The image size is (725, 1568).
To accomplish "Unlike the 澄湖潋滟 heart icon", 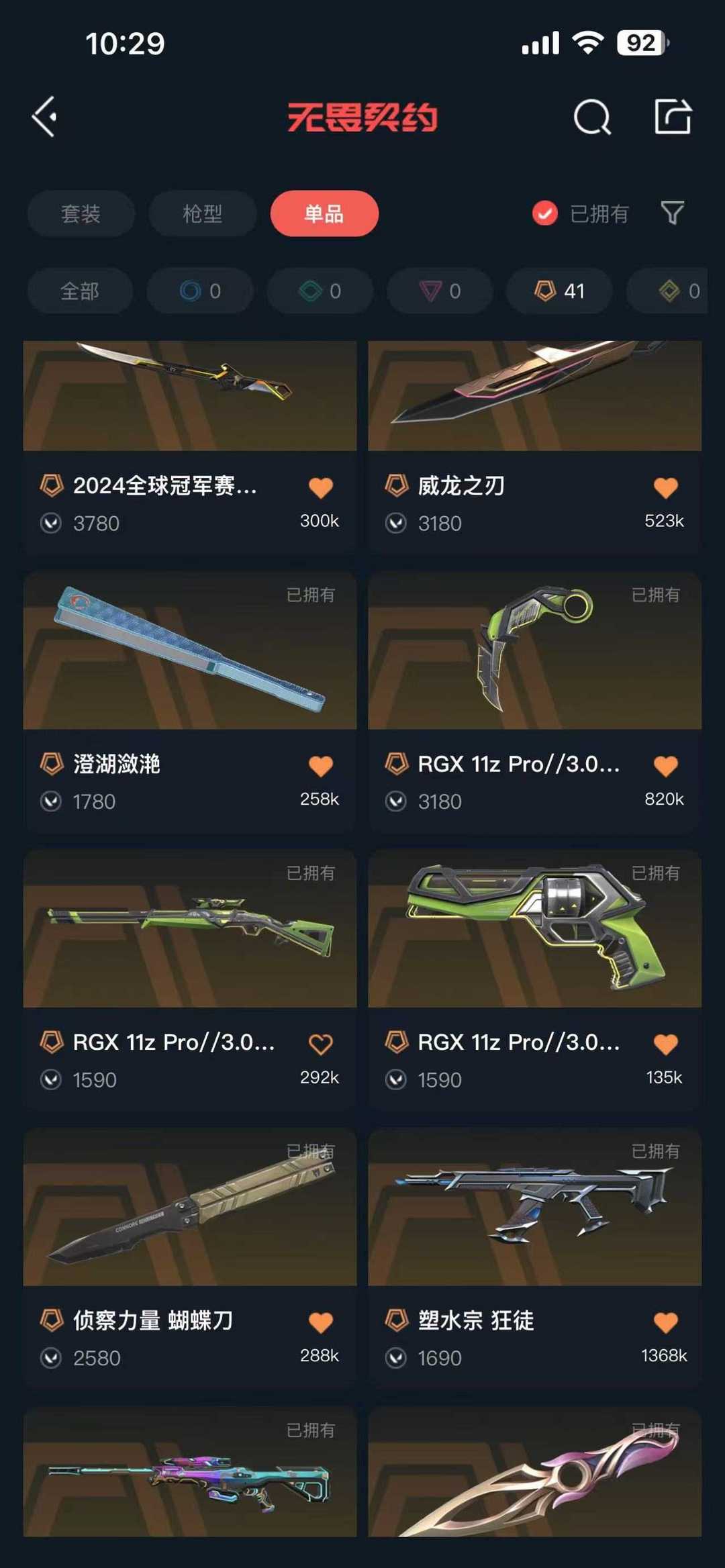I will [x=321, y=766].
